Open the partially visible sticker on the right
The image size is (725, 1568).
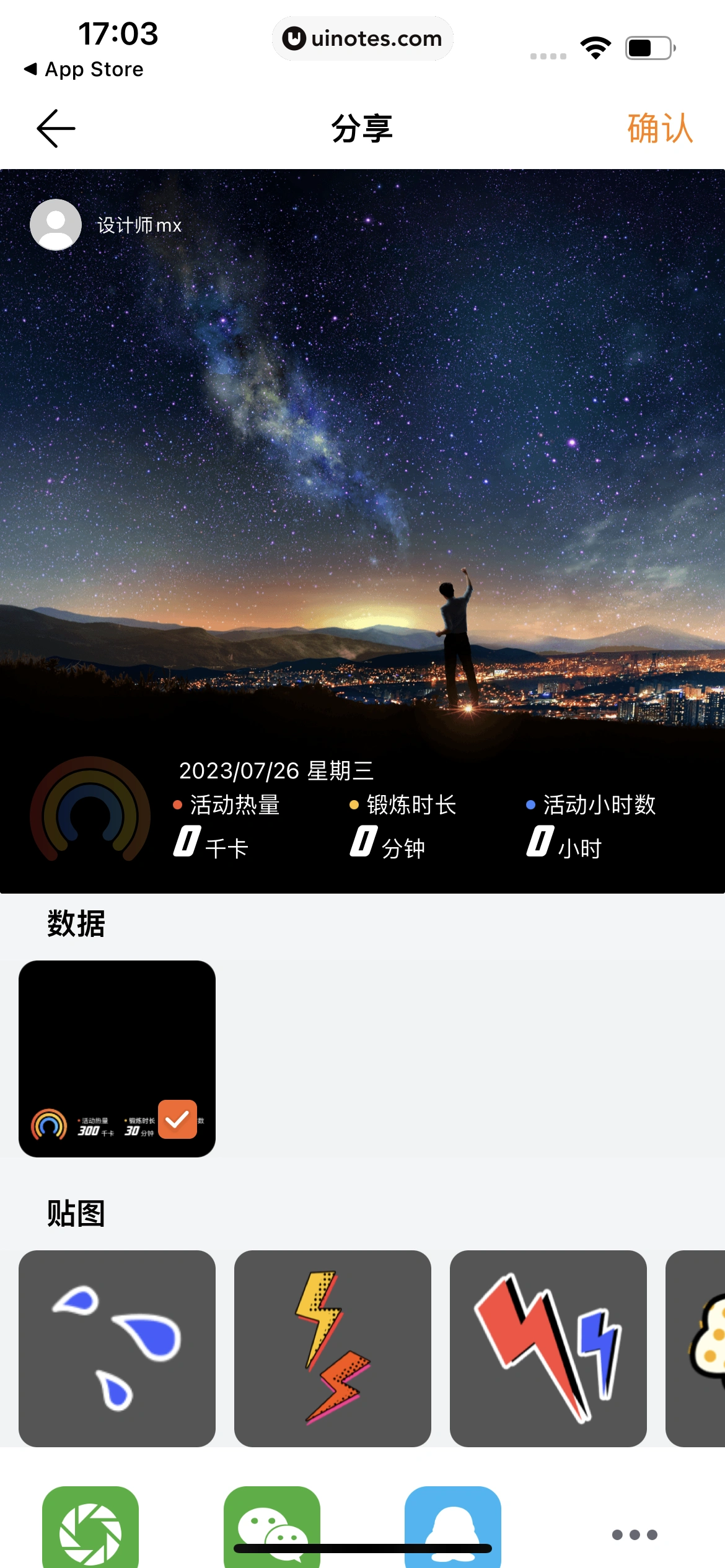click(706, 1348)
